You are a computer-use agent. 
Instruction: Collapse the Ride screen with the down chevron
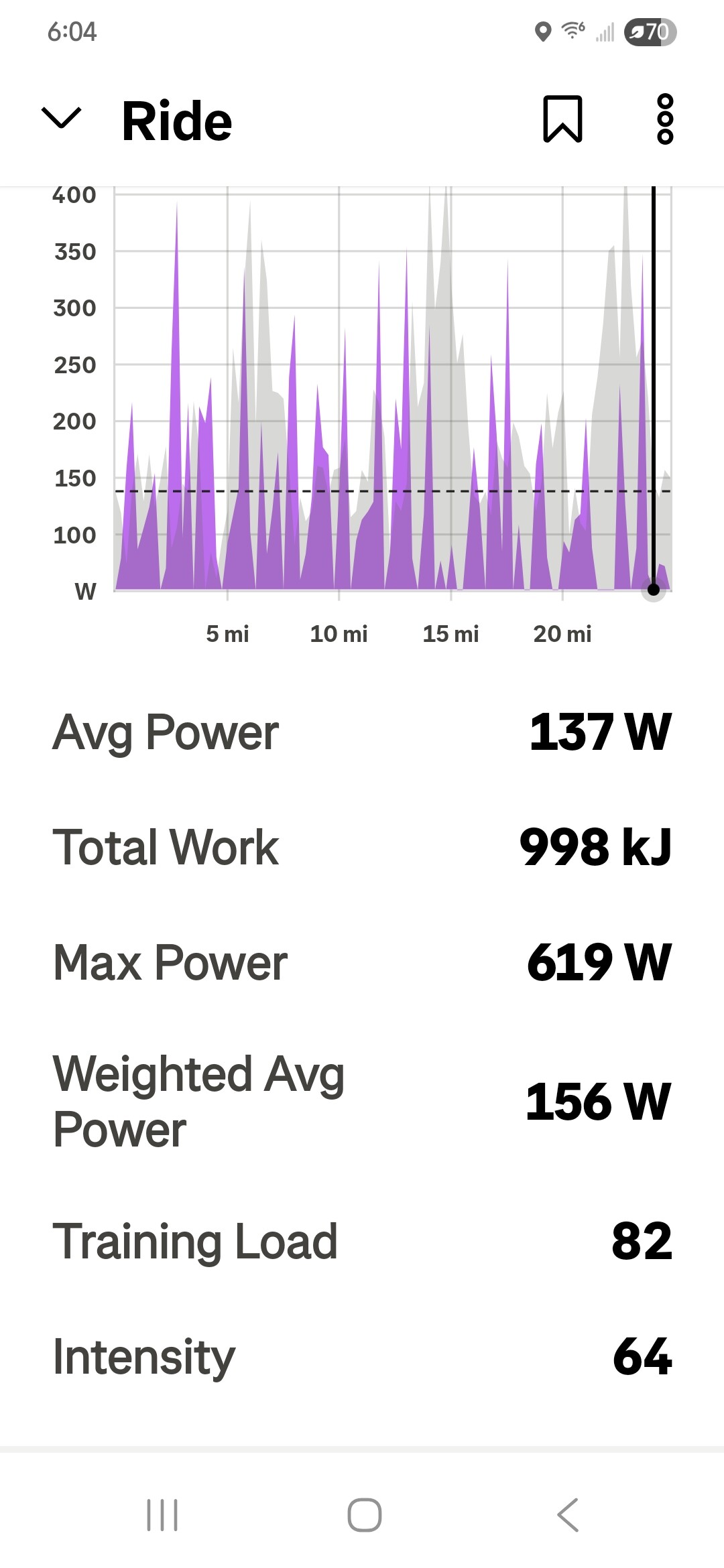click(61, 118)
